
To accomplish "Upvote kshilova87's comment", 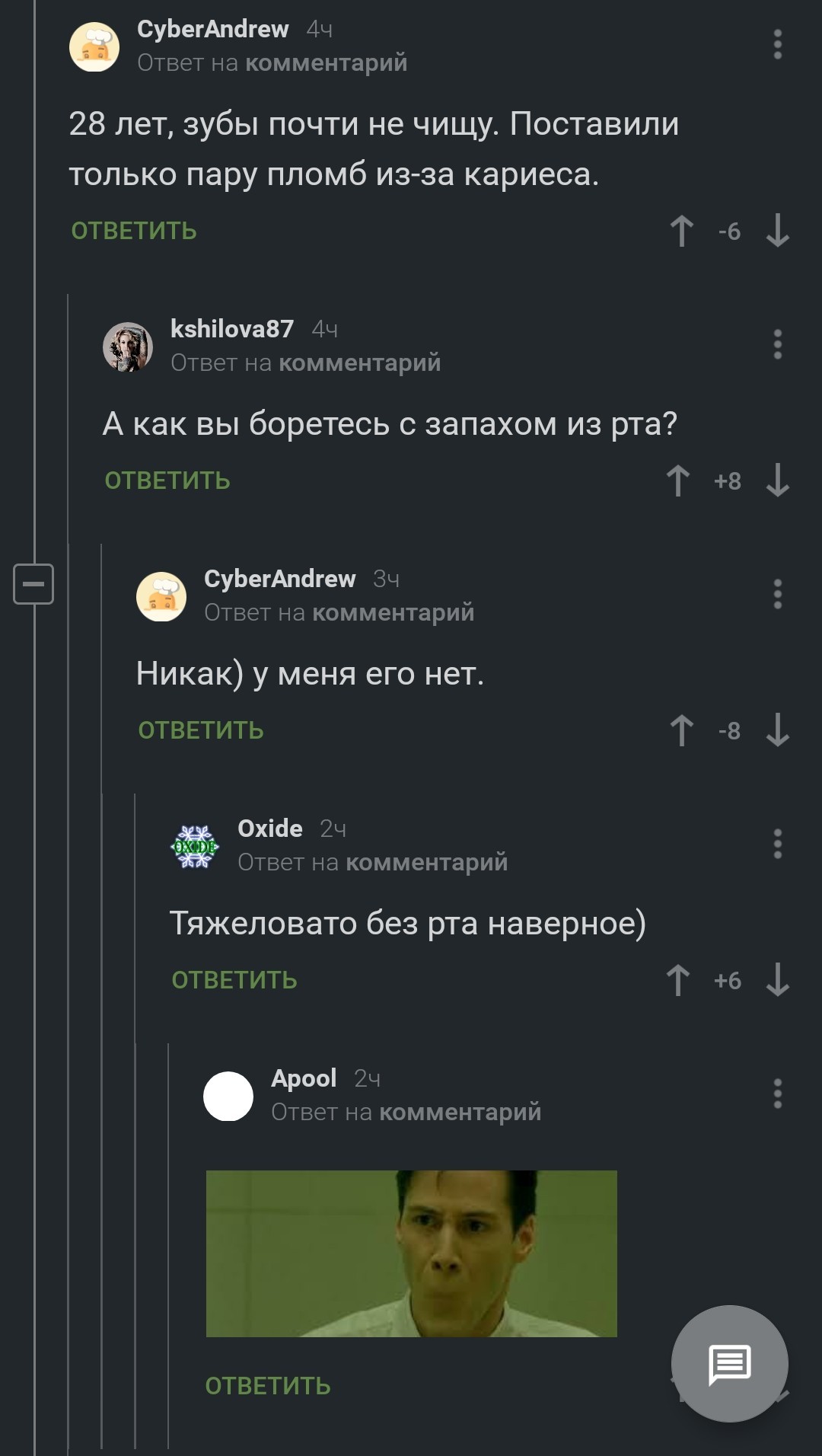I will point(678,481).
